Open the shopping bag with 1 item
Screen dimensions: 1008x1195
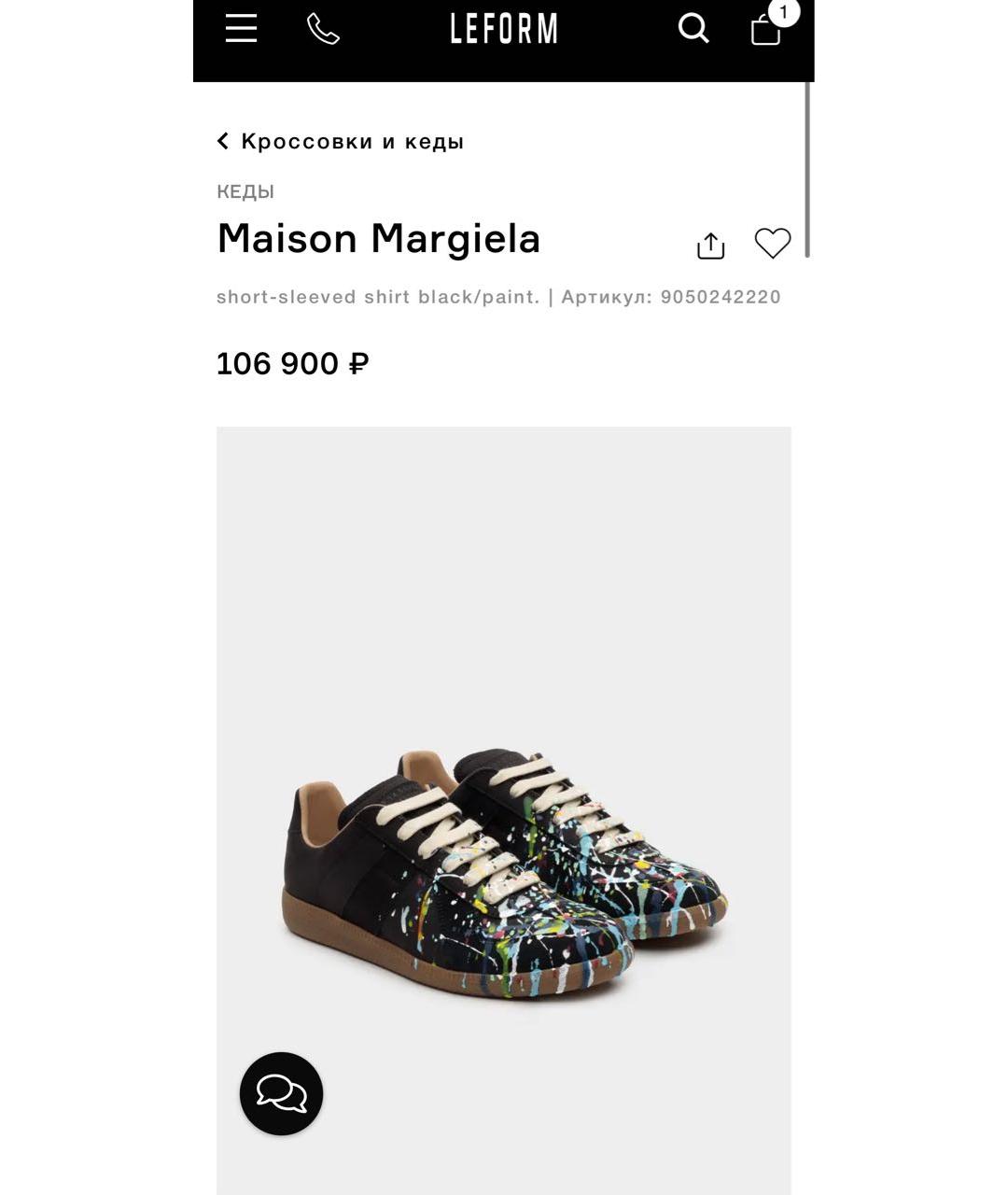click(765, 32)
